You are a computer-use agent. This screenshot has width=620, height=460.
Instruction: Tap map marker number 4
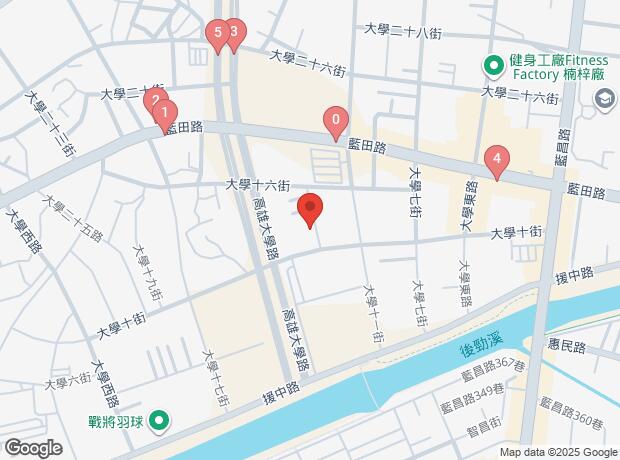(497, 161)
